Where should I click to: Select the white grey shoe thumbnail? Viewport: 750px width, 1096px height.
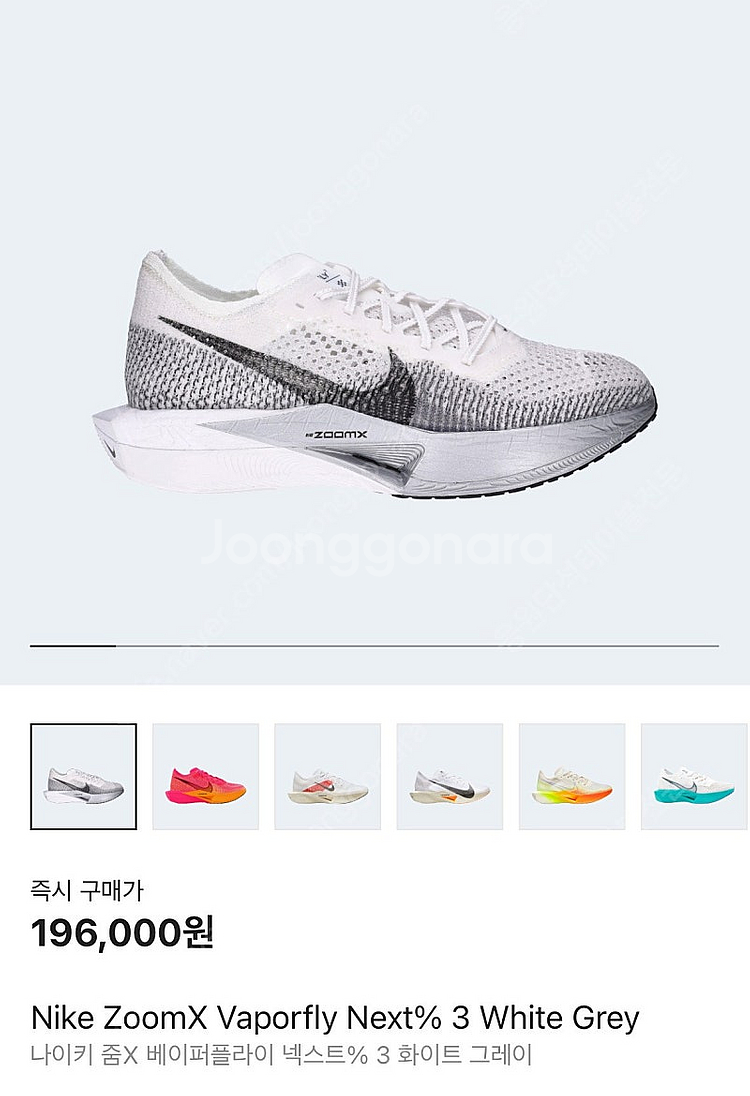84,777
